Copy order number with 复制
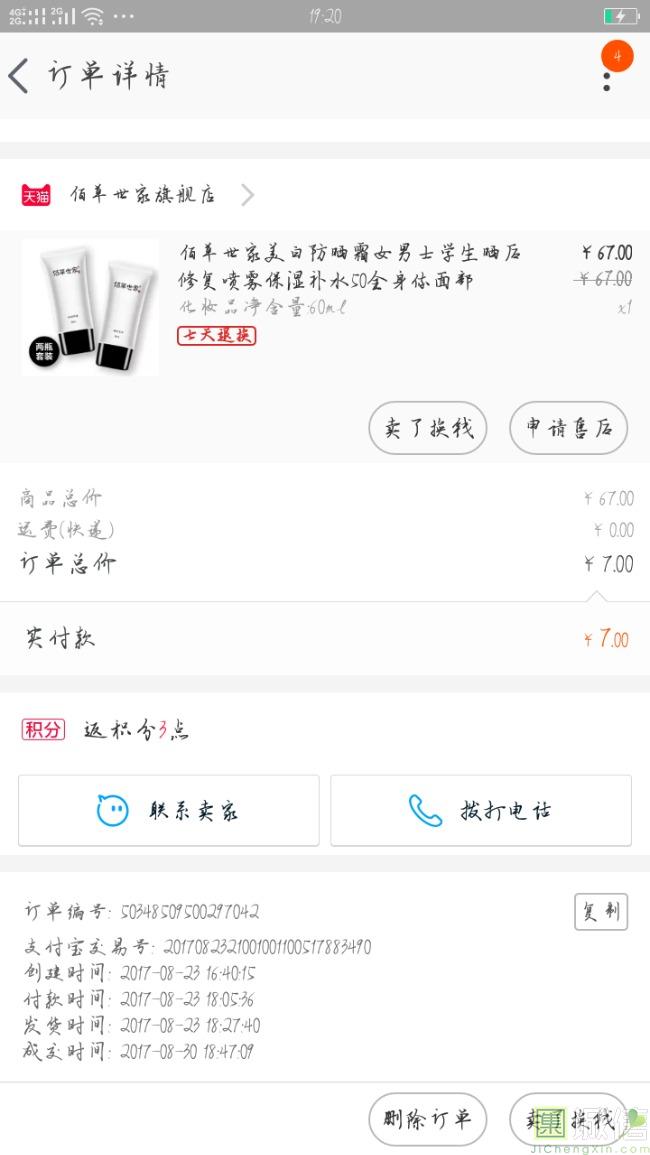This screenshot has height=1155, width=650. tap(600, 911)
